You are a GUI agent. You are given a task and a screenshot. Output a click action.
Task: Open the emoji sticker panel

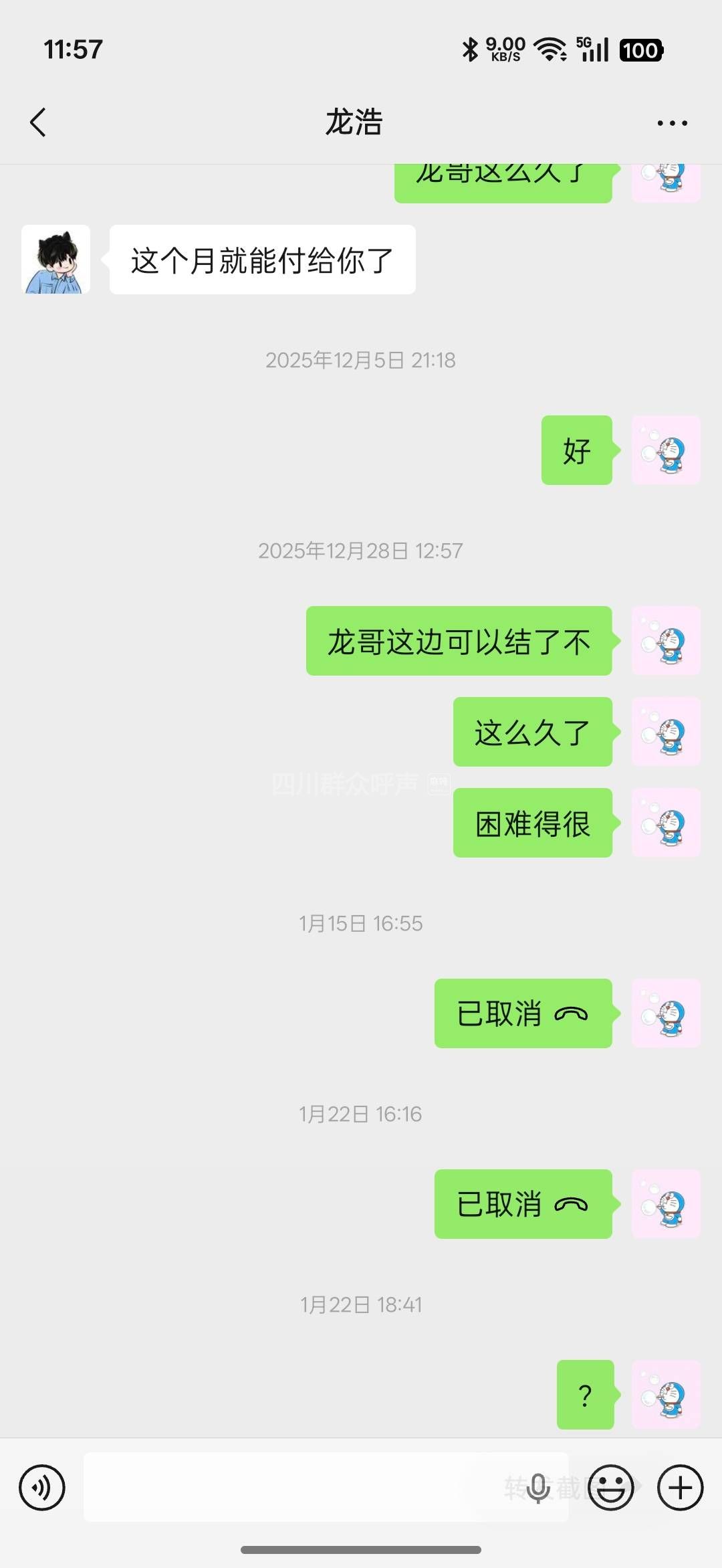611,1488
